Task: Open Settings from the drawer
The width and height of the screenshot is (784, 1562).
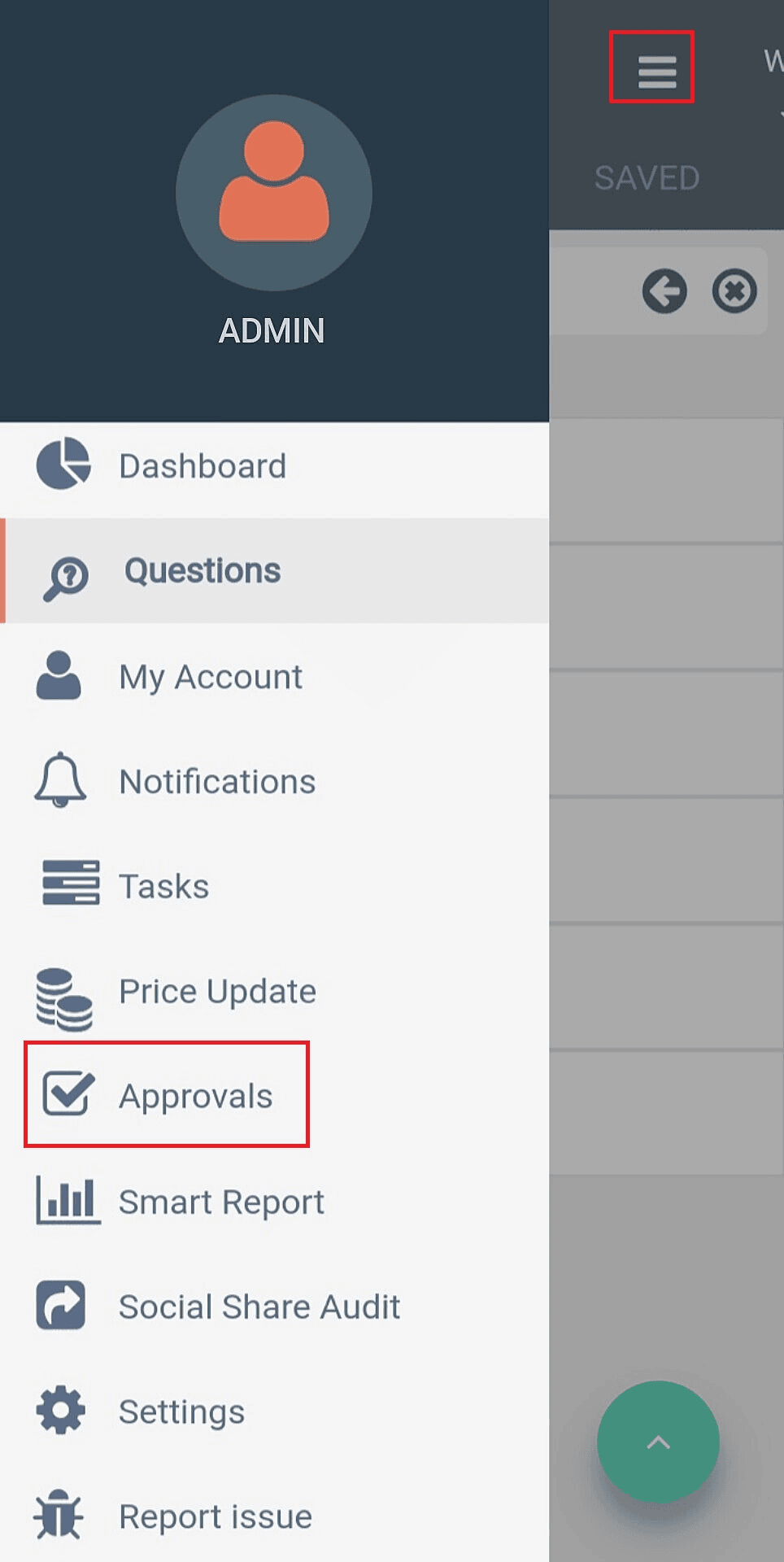Action: point(181,1411)
